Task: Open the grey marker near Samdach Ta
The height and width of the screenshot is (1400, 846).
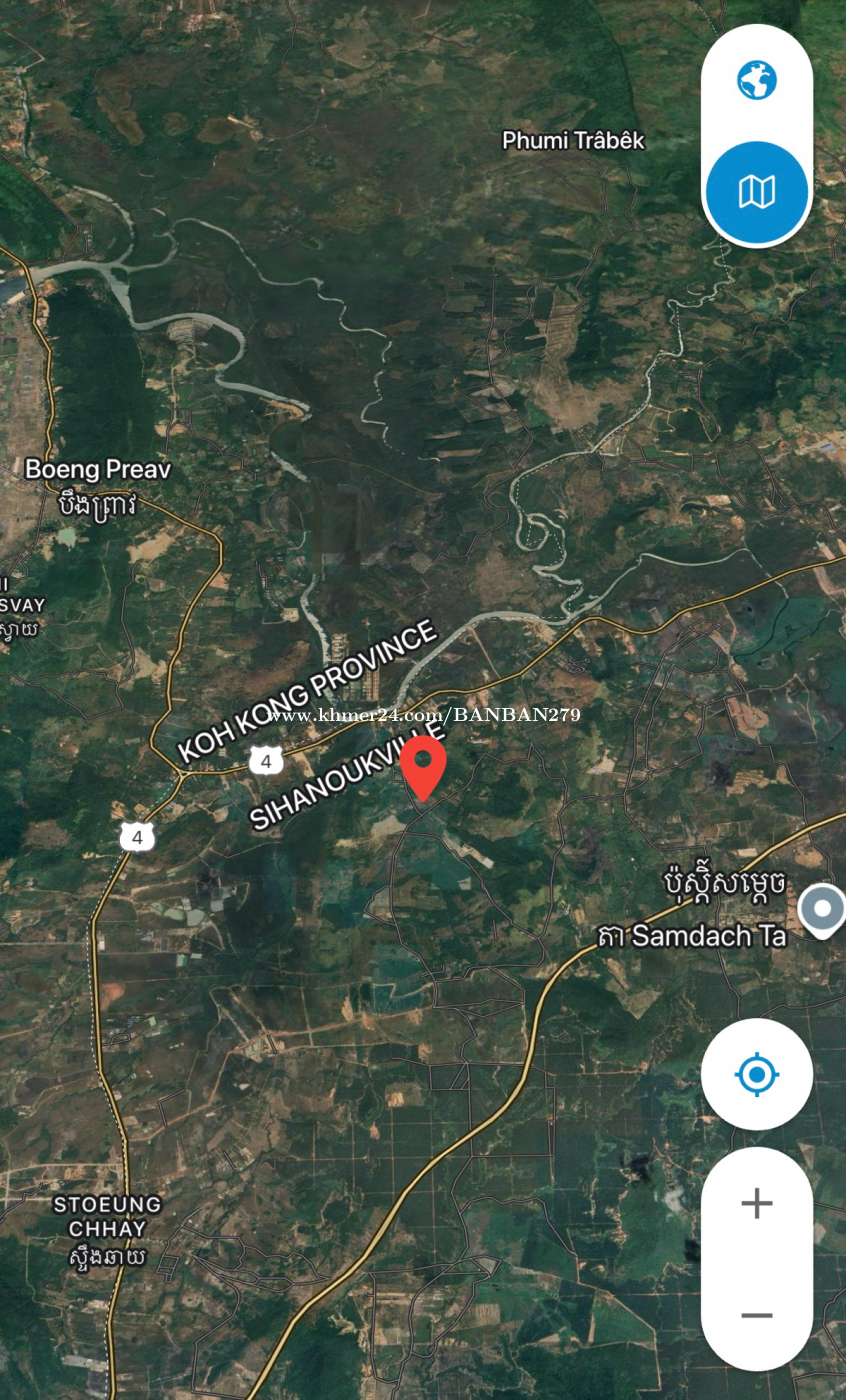Action: pos(824,909)
